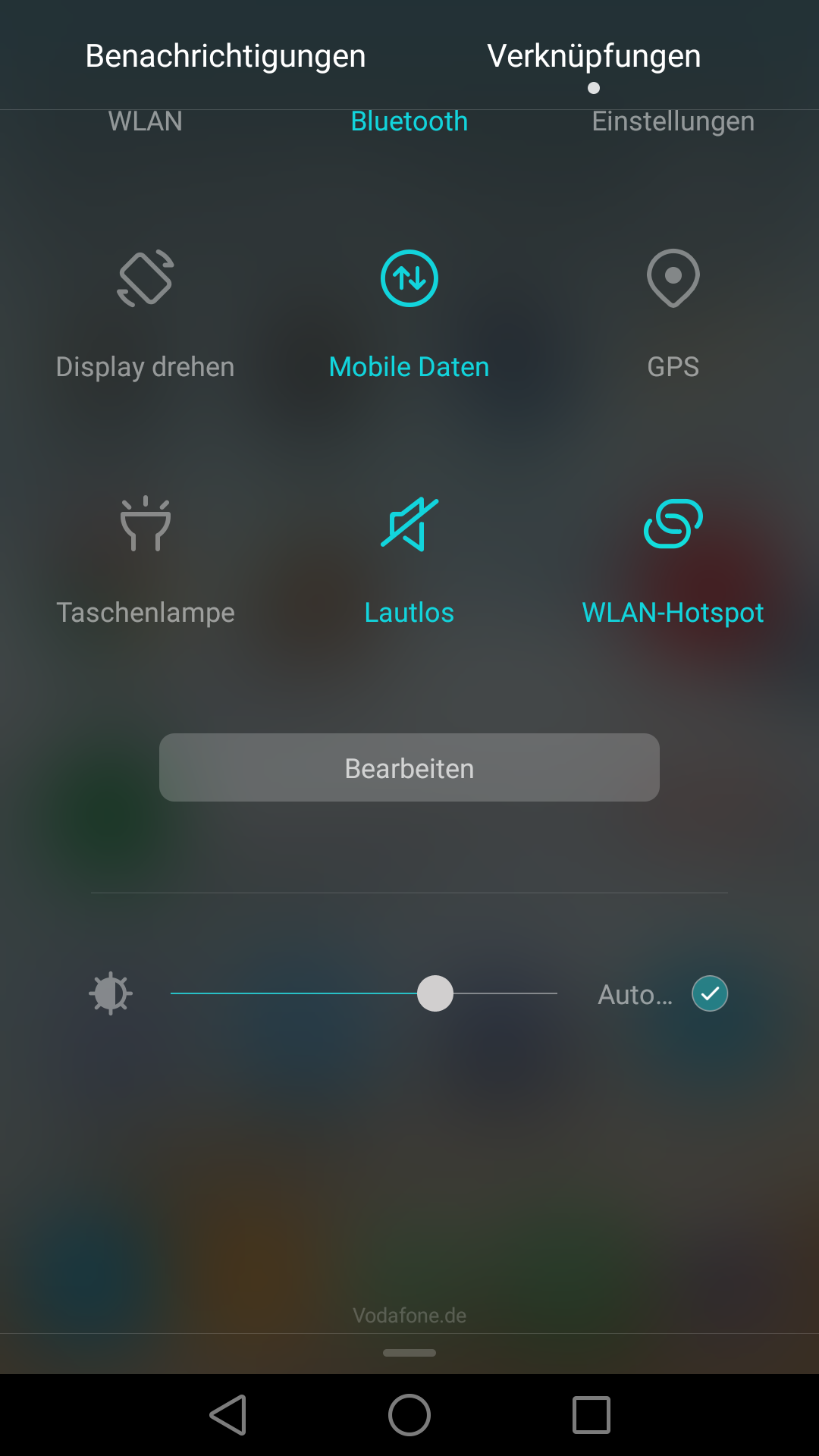
Task: Switch on the Taschenlampe
Action: point(146,525)
